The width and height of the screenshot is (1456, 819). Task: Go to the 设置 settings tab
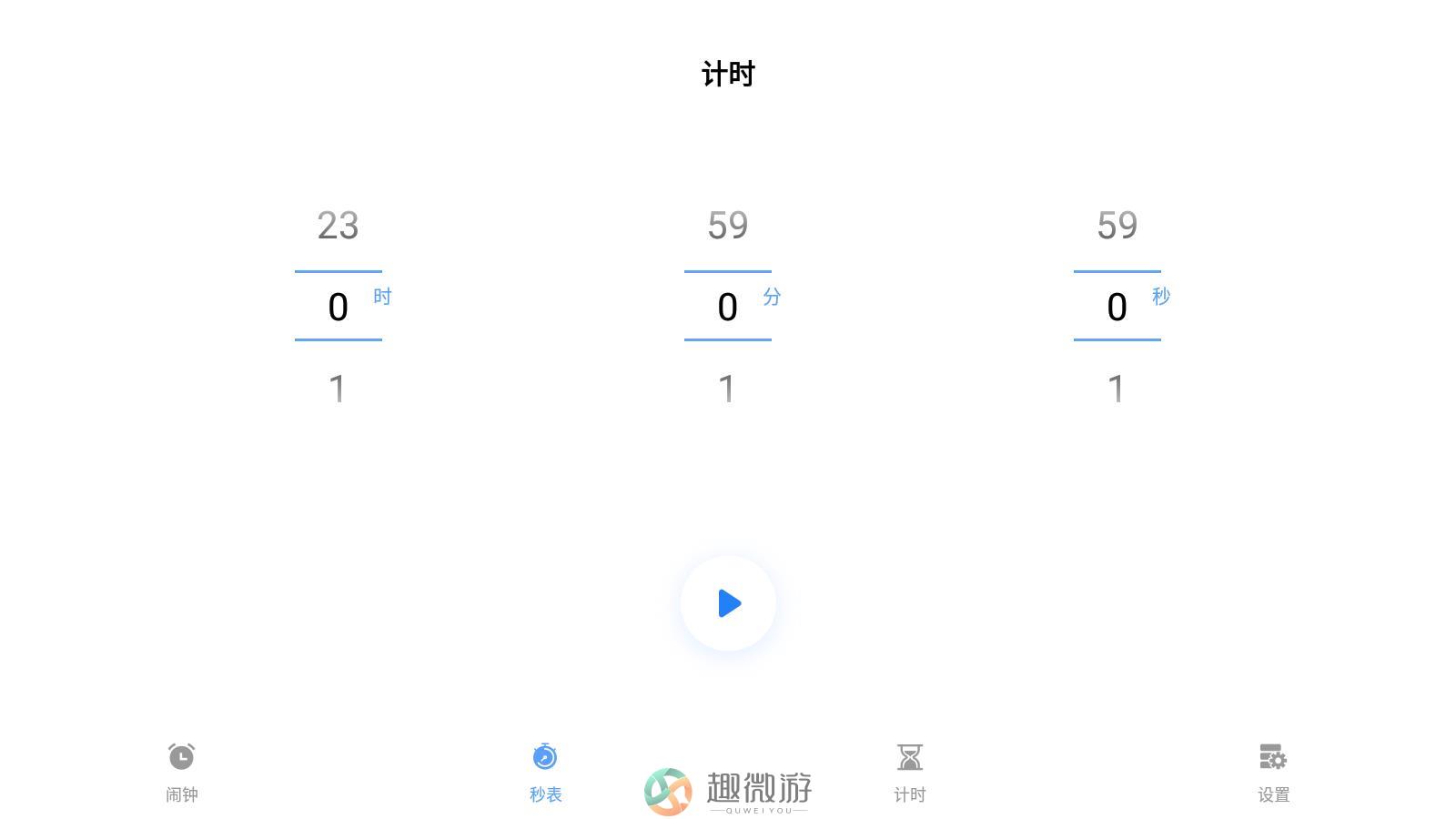coord(1273,772)
